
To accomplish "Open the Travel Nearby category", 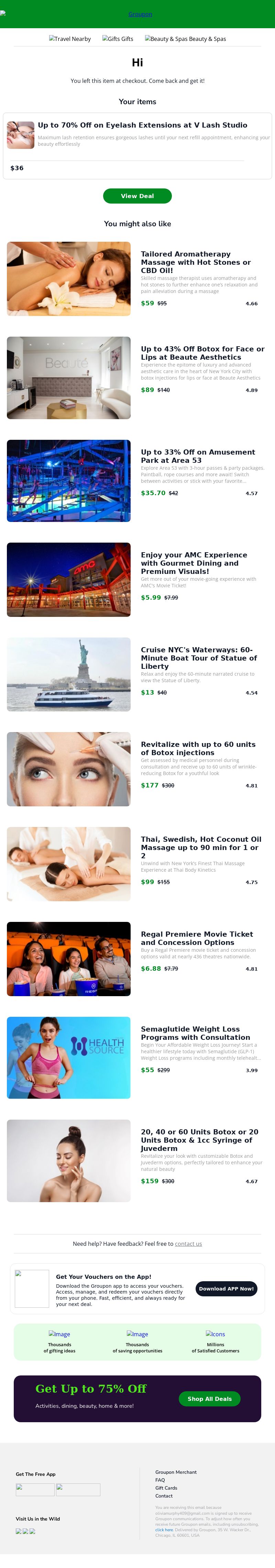I will tap(70, 39).
